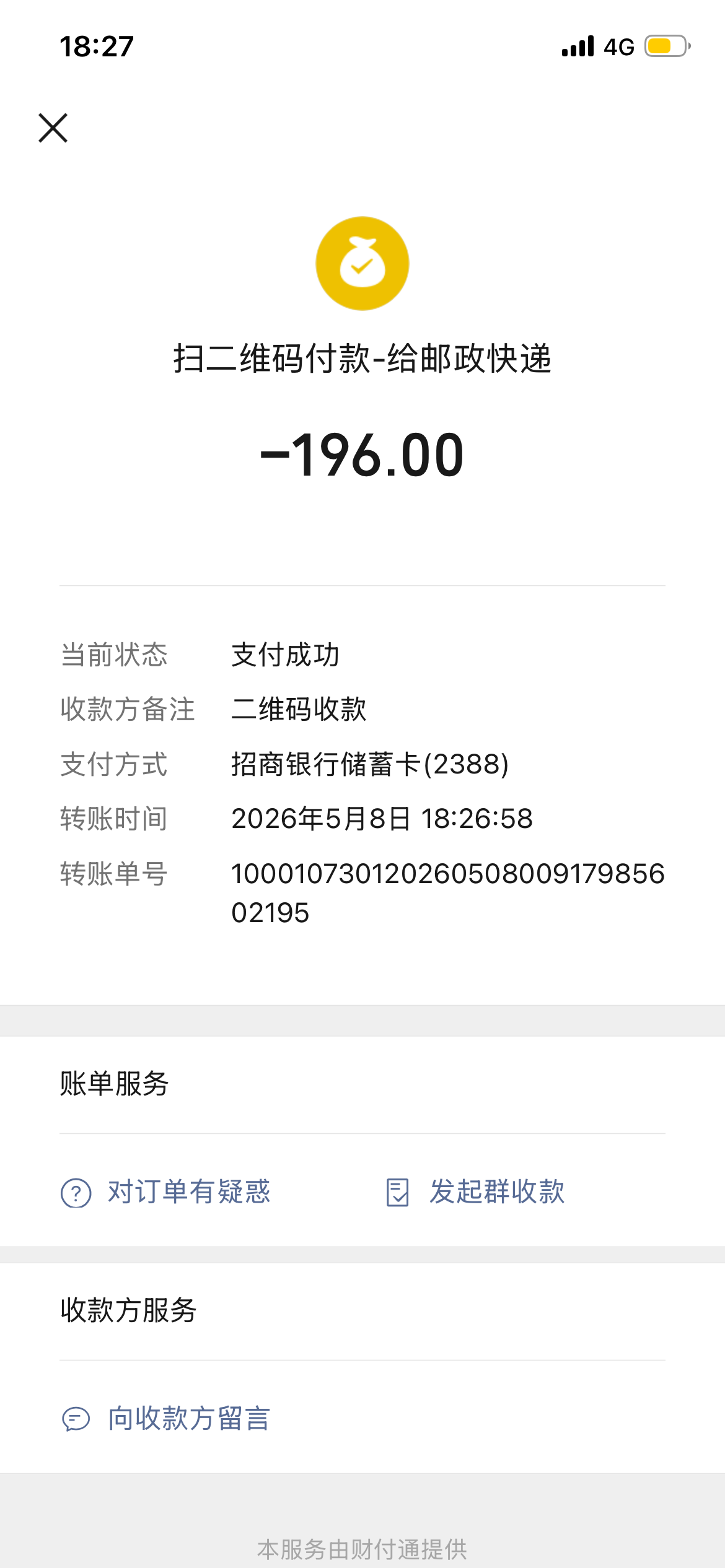Open 对订单有疑惑 help link
Viewport: 725px width, 1568px height.
(x=165, y=1192)
